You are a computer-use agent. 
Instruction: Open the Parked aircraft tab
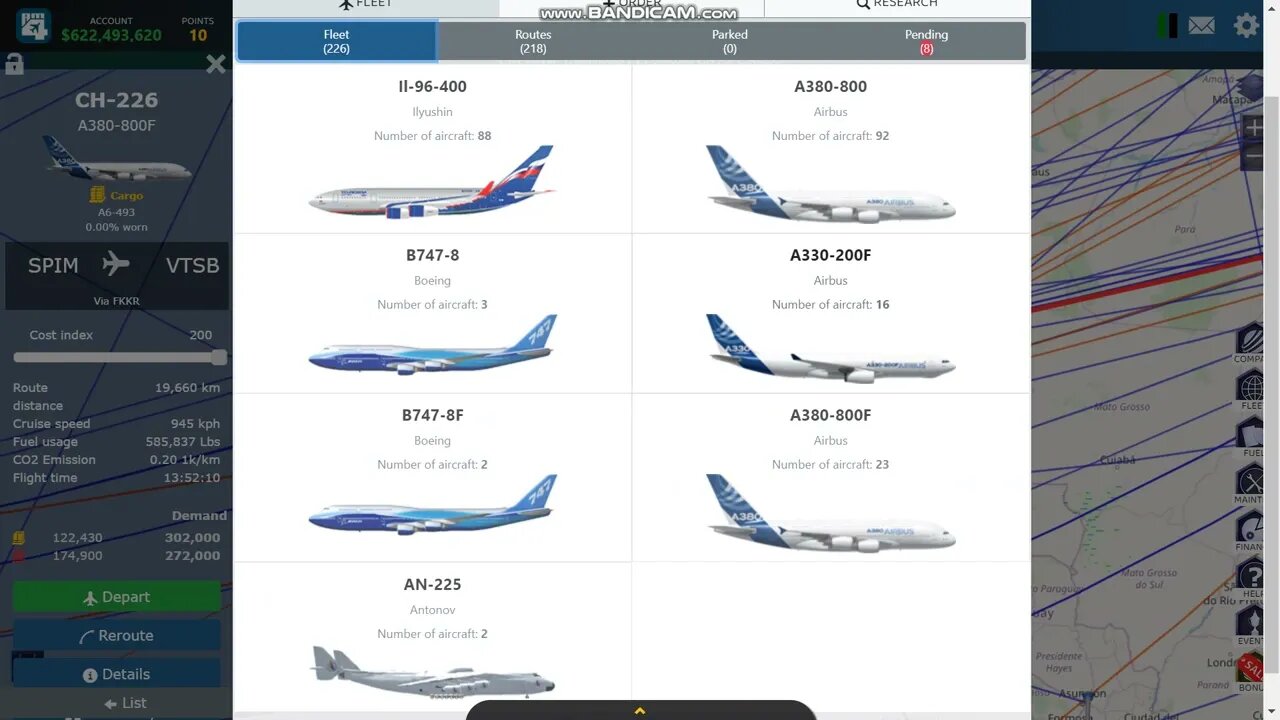tap(729, 41)
